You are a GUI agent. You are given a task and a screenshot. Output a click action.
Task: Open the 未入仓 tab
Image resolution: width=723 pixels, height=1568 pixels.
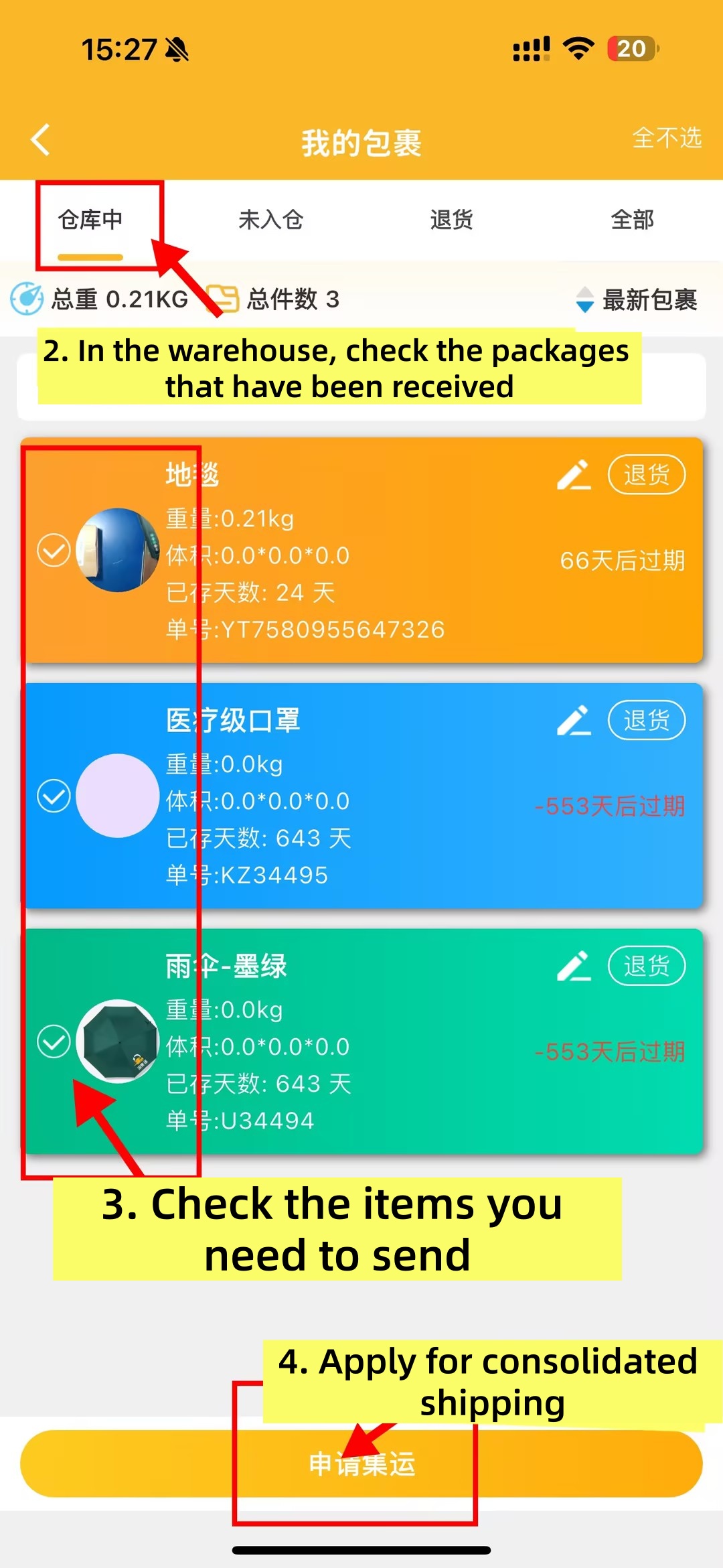click(x=271, y=220)
